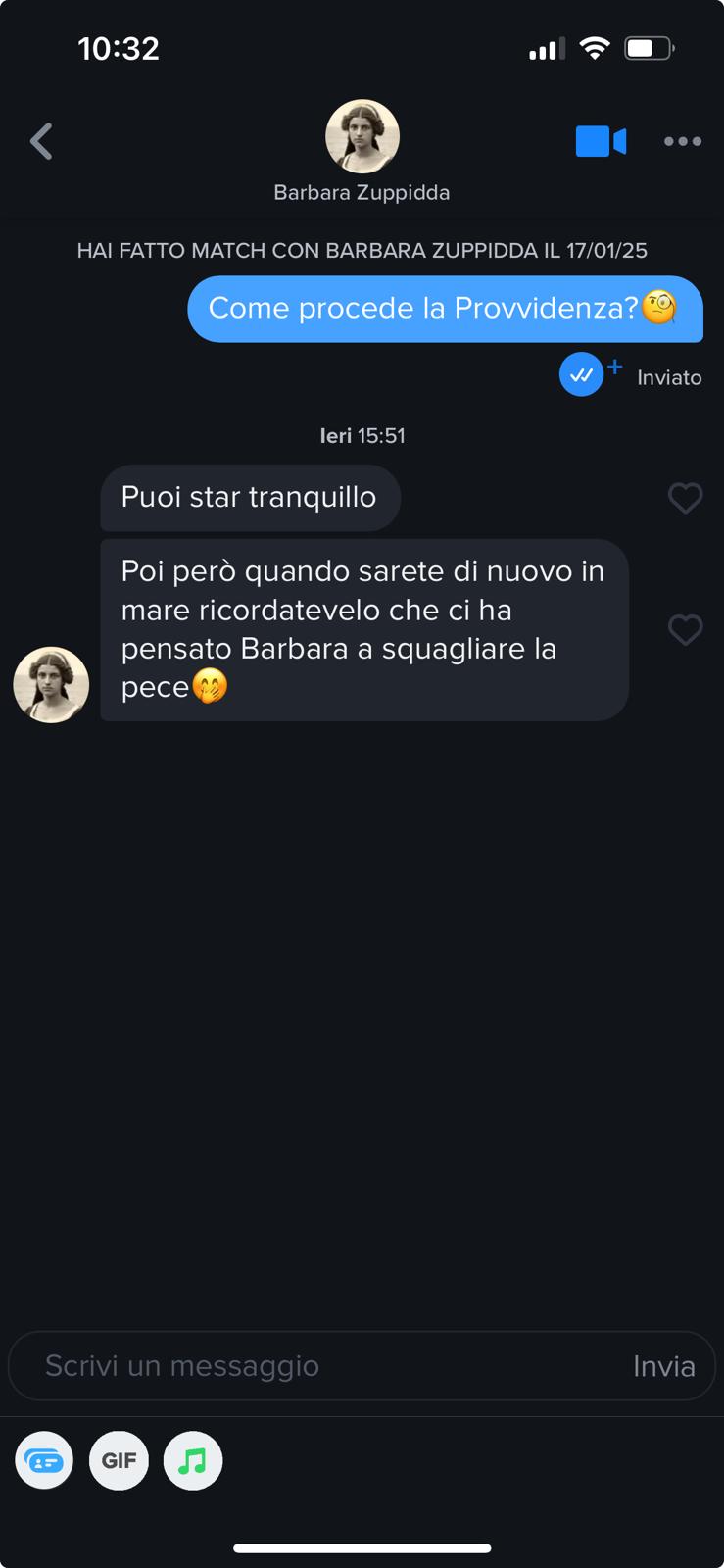Open the three-dot overflow menu
Screen dimensions: 724x1568
682,141
